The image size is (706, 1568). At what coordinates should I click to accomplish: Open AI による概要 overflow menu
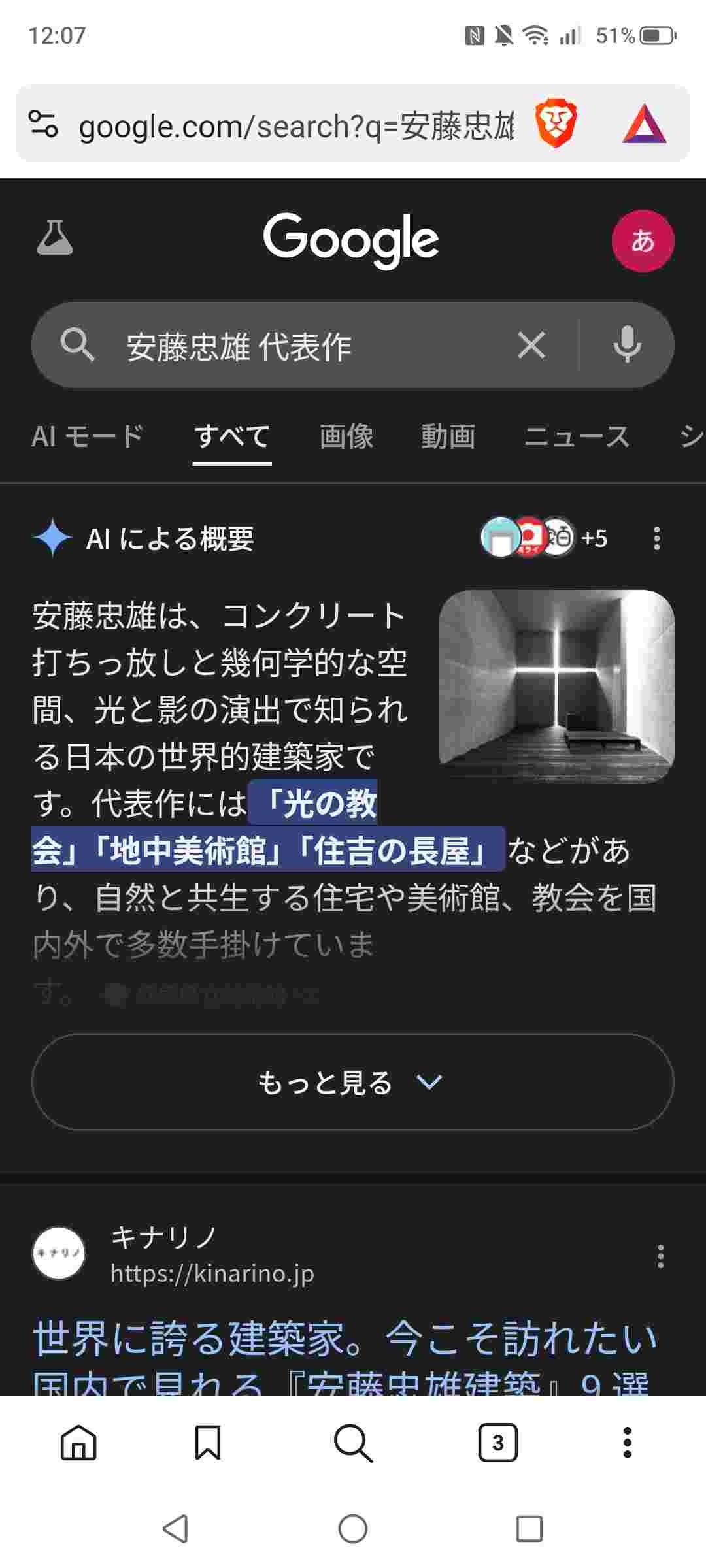point(657,538)
